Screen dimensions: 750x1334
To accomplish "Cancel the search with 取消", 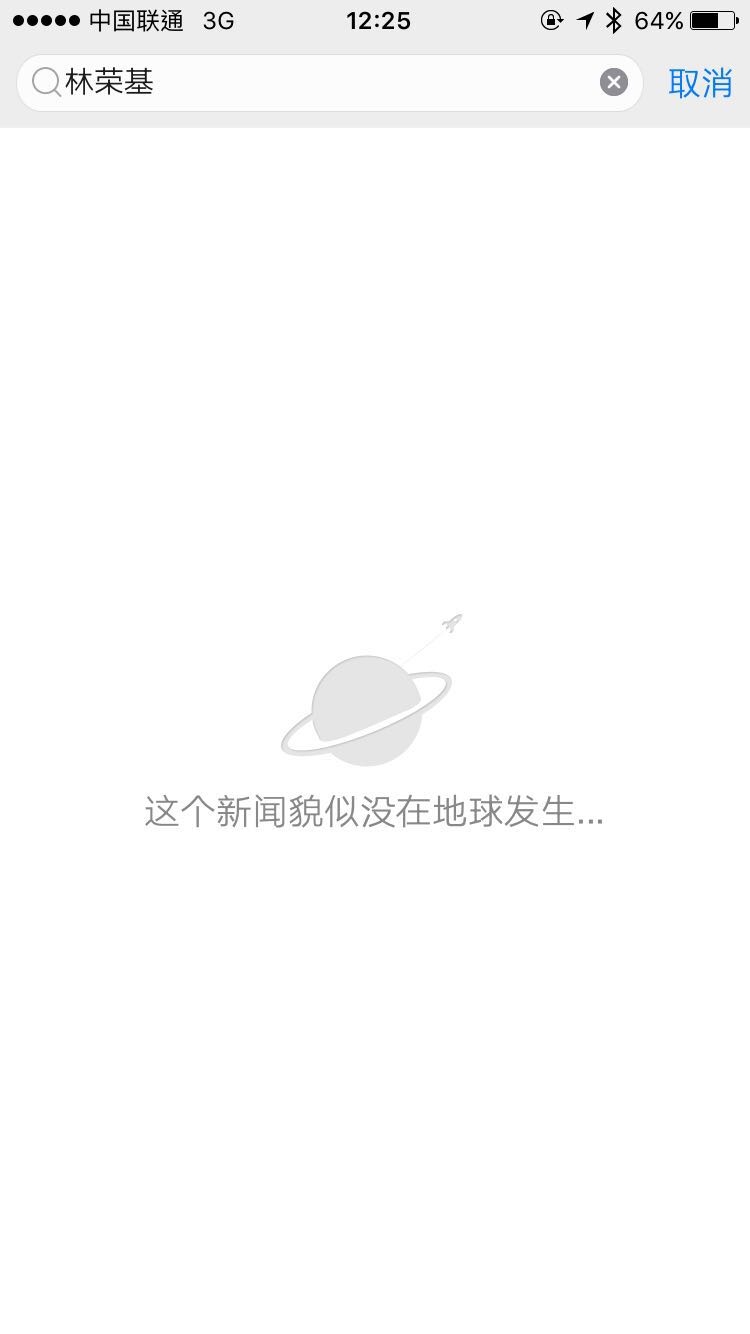I will click(x=700, y=83).
